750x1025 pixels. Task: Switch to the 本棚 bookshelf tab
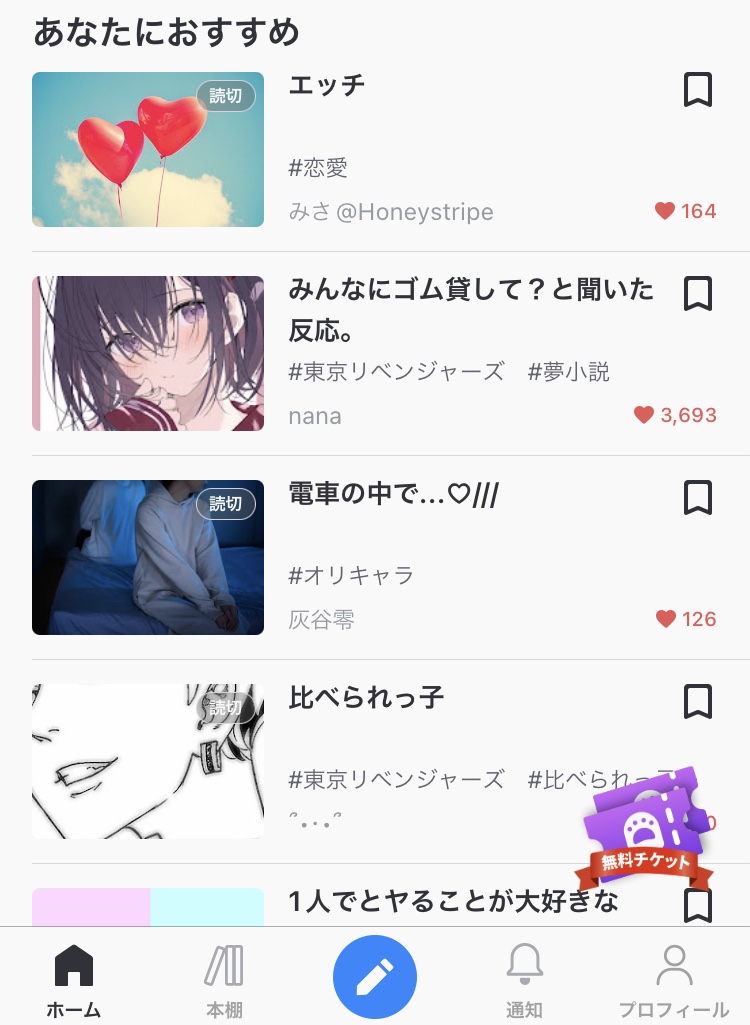[x=224, y=980]
